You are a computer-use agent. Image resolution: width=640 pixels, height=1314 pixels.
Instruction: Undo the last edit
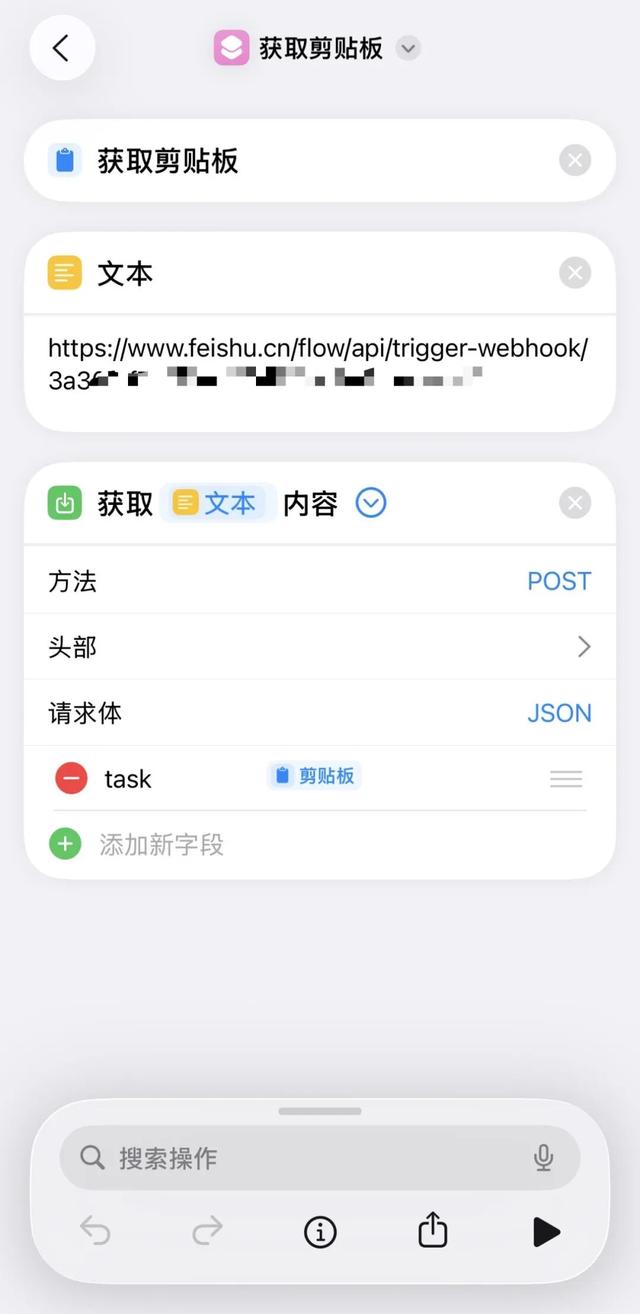[x=95, y=1232]
